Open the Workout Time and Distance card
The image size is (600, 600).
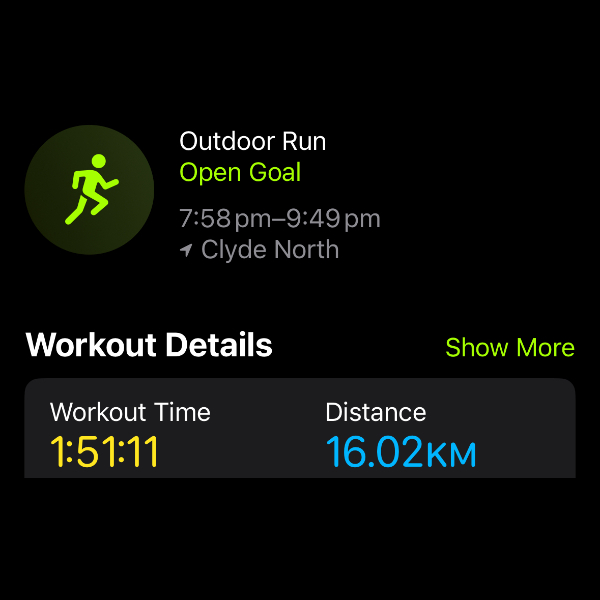300,428
